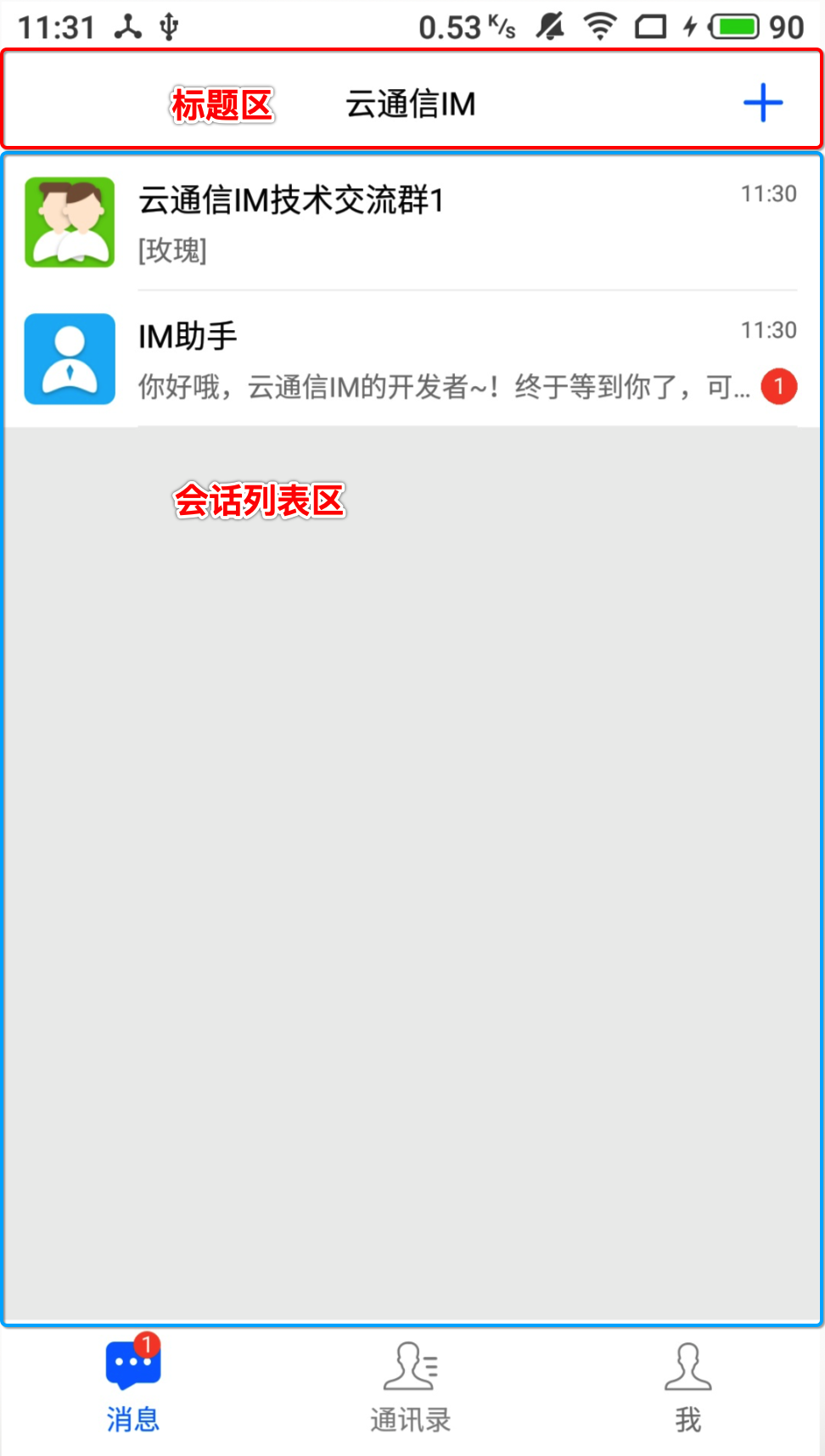Open the 云通信IM技术交流群1 group chat

412,222
